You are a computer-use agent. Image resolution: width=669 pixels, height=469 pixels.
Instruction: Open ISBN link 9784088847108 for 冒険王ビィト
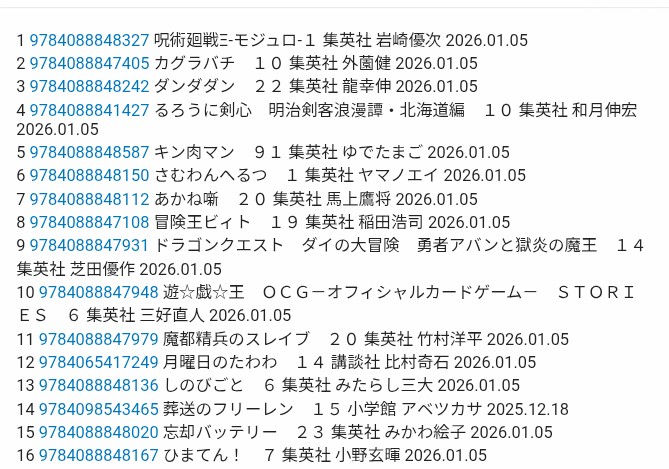[89, 222]
